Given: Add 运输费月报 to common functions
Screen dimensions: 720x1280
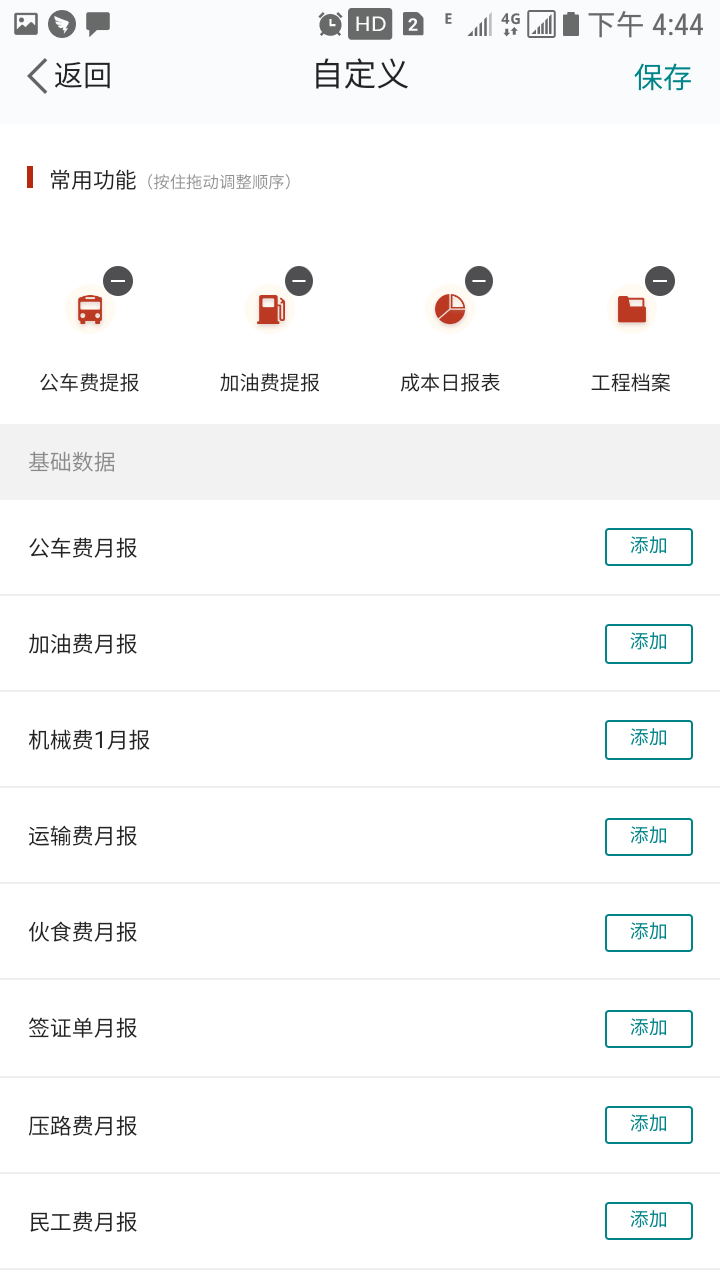Looking at the screenshot, I should (648, 836).
